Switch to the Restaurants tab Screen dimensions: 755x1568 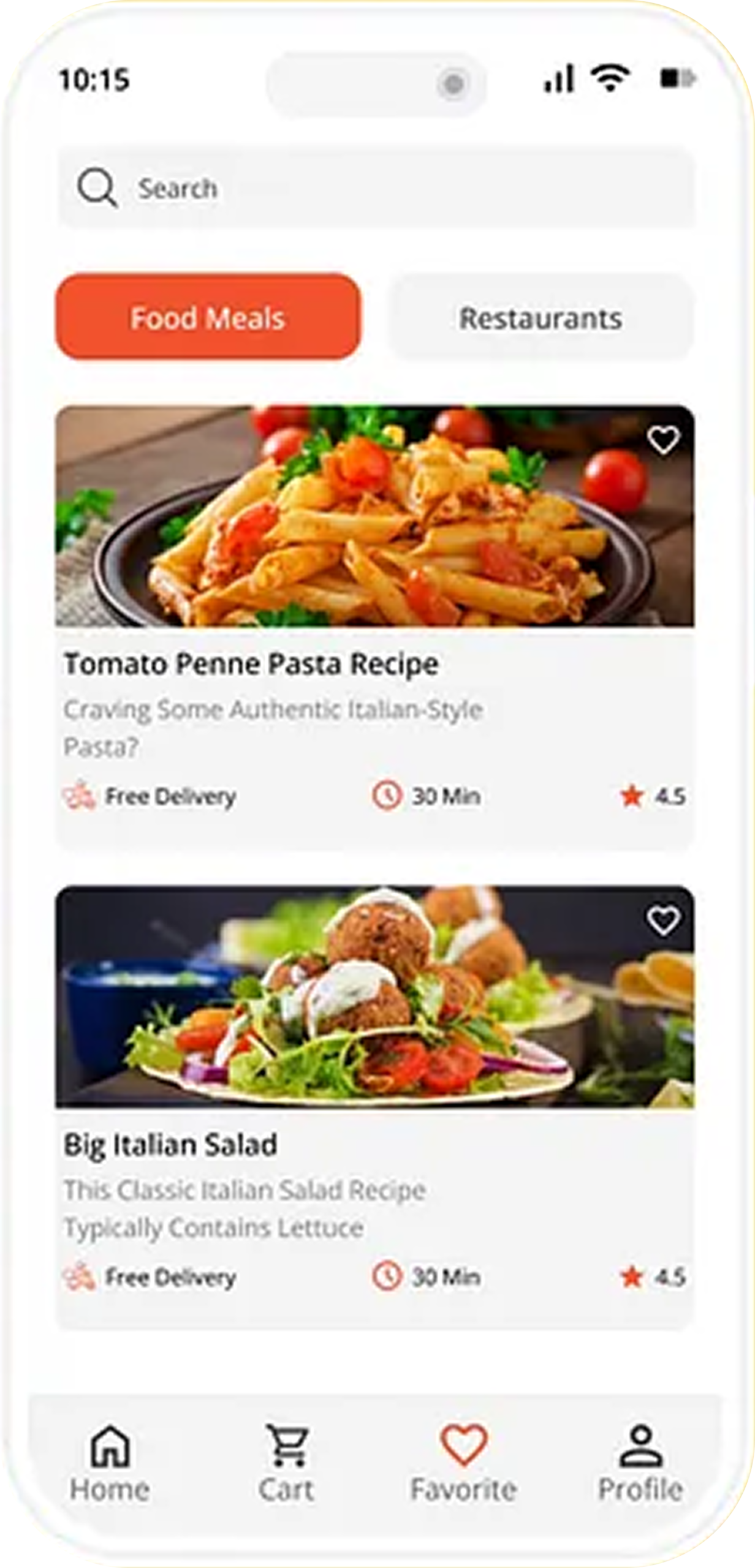click(541, 317)
